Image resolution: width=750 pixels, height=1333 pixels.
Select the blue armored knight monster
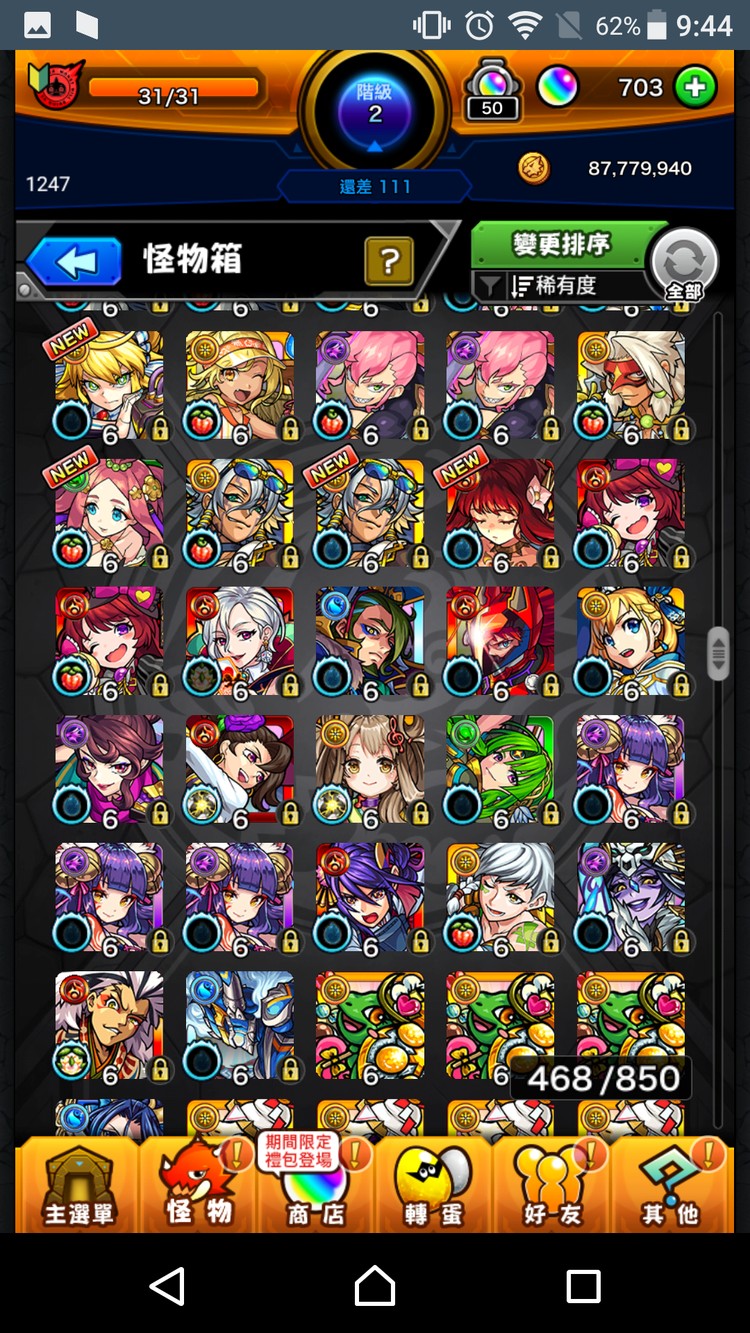coord(239,1025)
